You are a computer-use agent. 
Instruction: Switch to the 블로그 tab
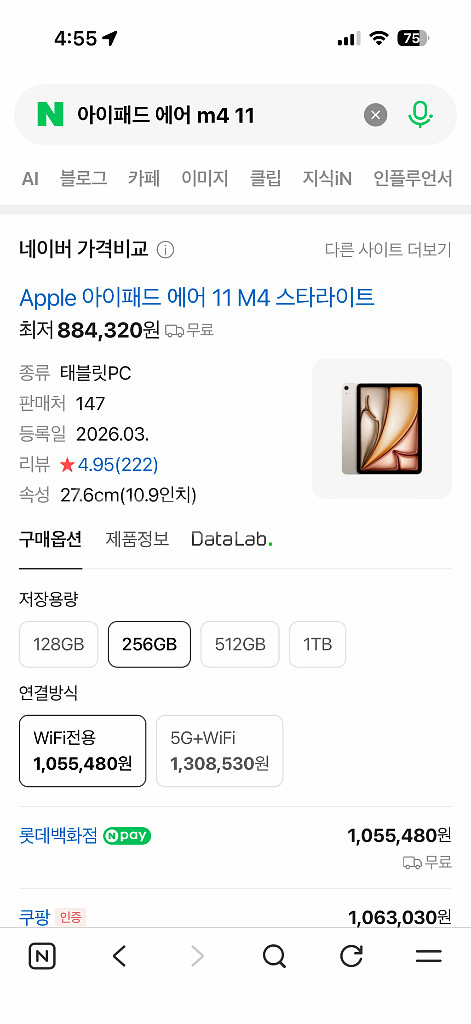[84, 178]
